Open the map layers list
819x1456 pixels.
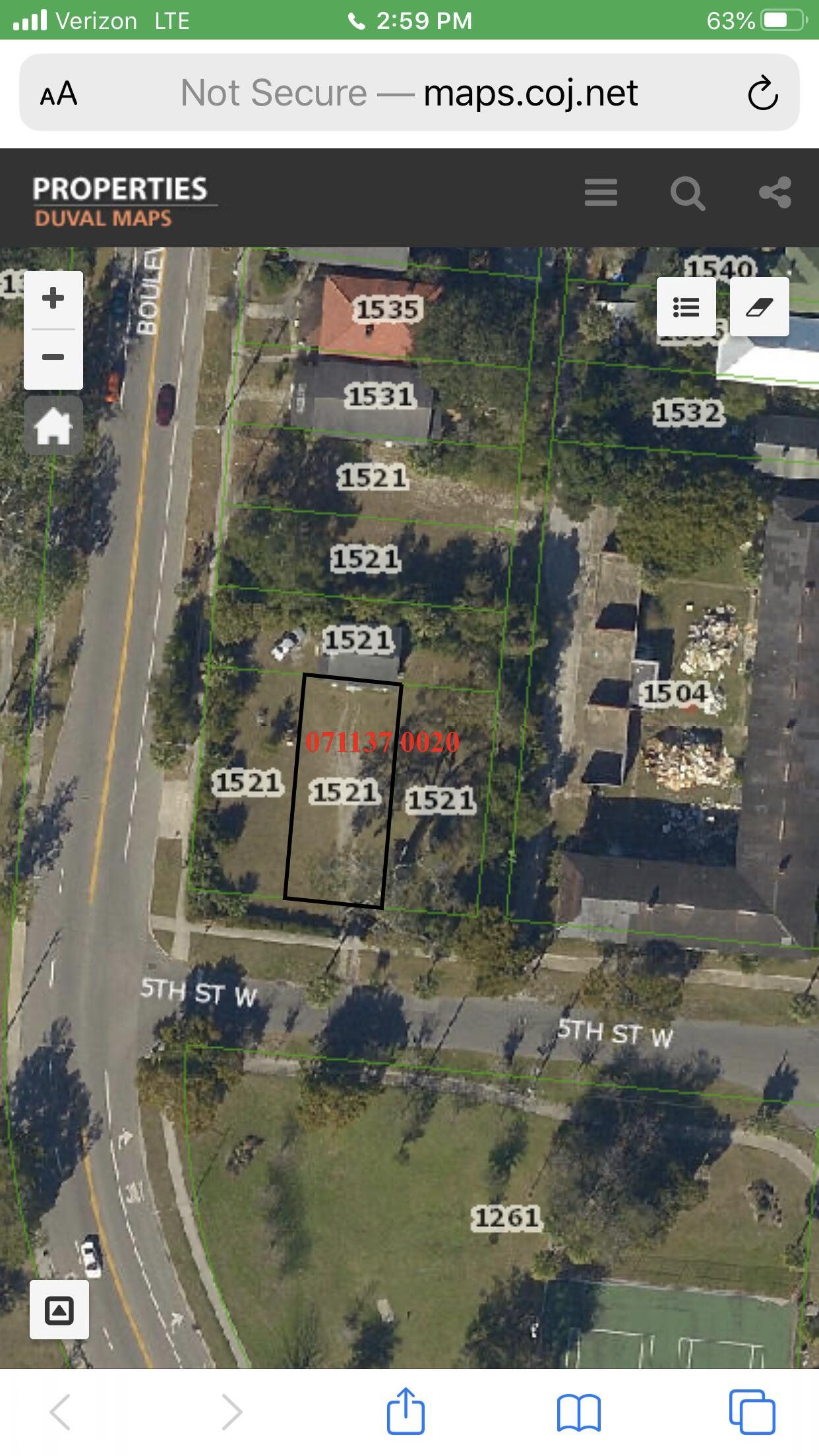tap(686, 307)
